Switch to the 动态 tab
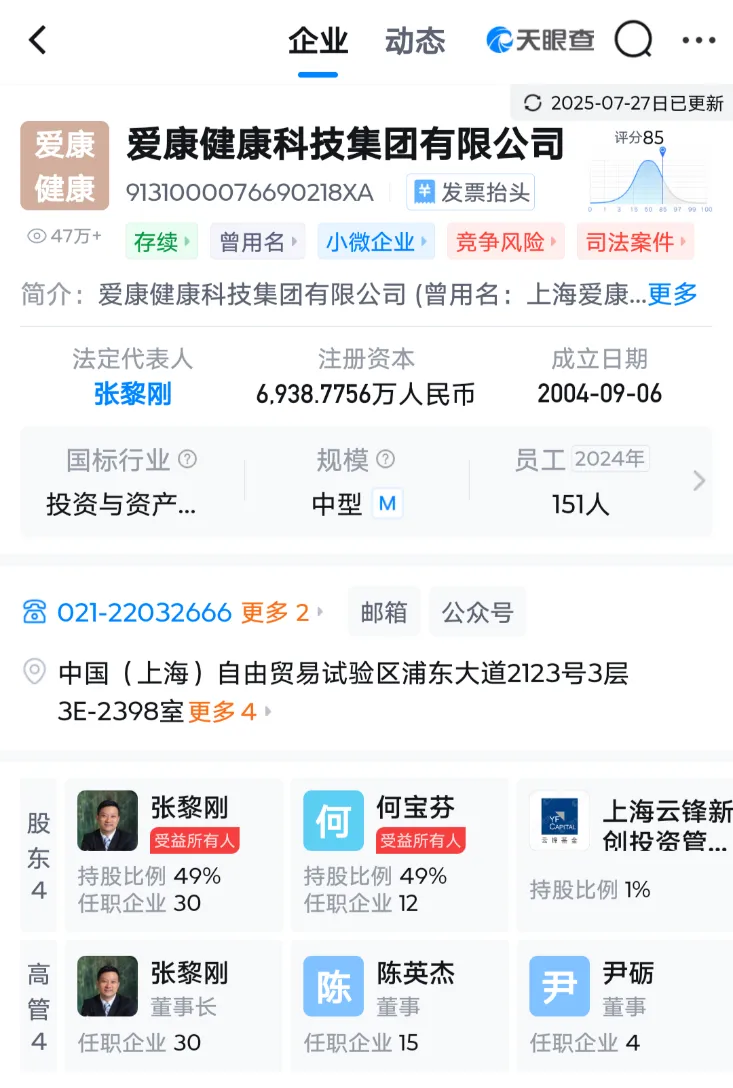The height and width of the screenshot is (1088, 733). pos(414,41)
